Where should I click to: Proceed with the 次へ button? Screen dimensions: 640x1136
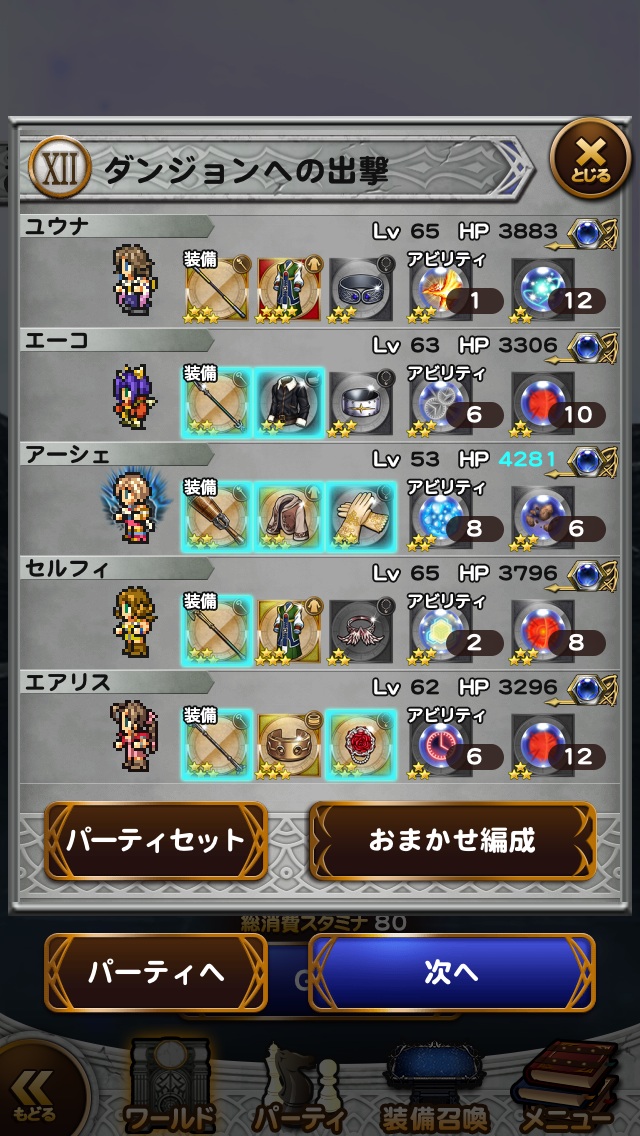452,972
